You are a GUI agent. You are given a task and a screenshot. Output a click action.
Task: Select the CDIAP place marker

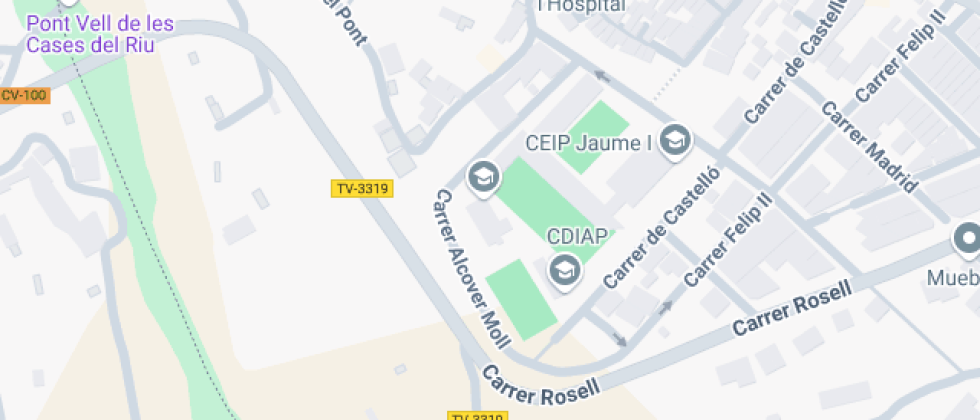click(564, 268)
